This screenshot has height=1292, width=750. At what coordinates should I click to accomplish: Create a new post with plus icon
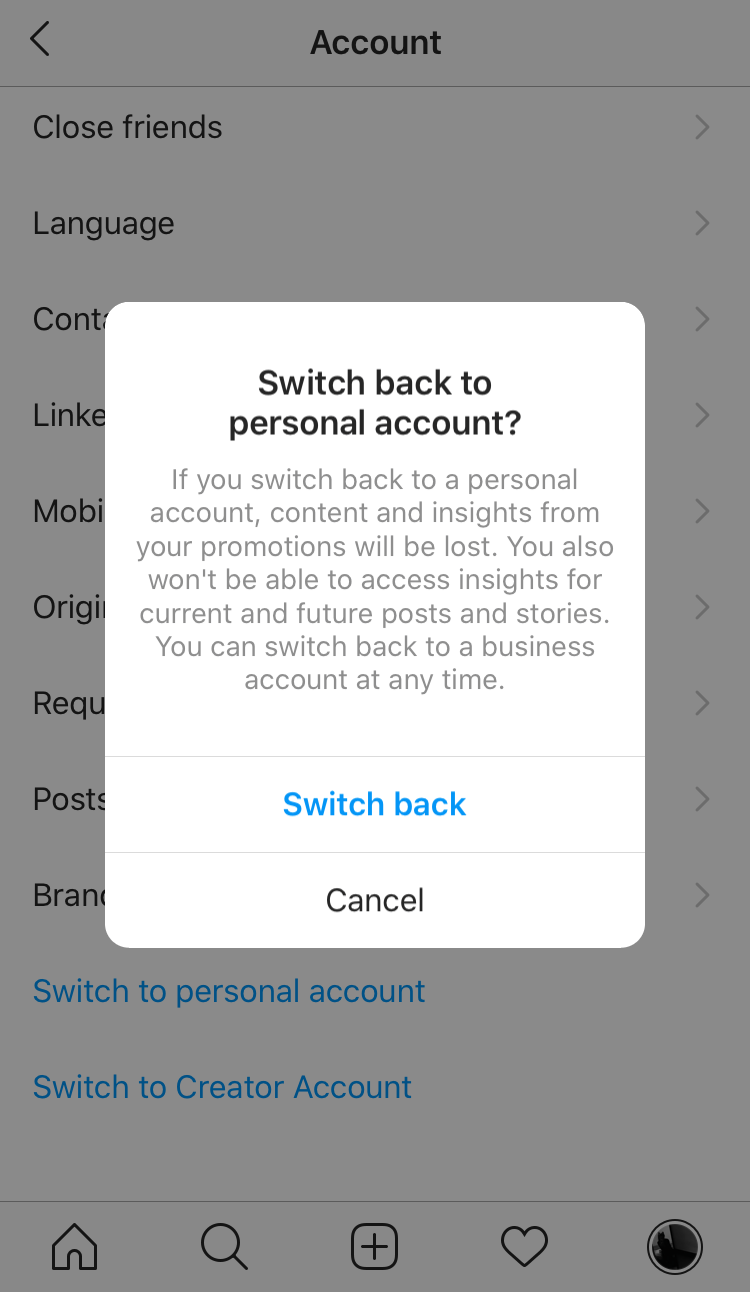tap(375, 1247)
